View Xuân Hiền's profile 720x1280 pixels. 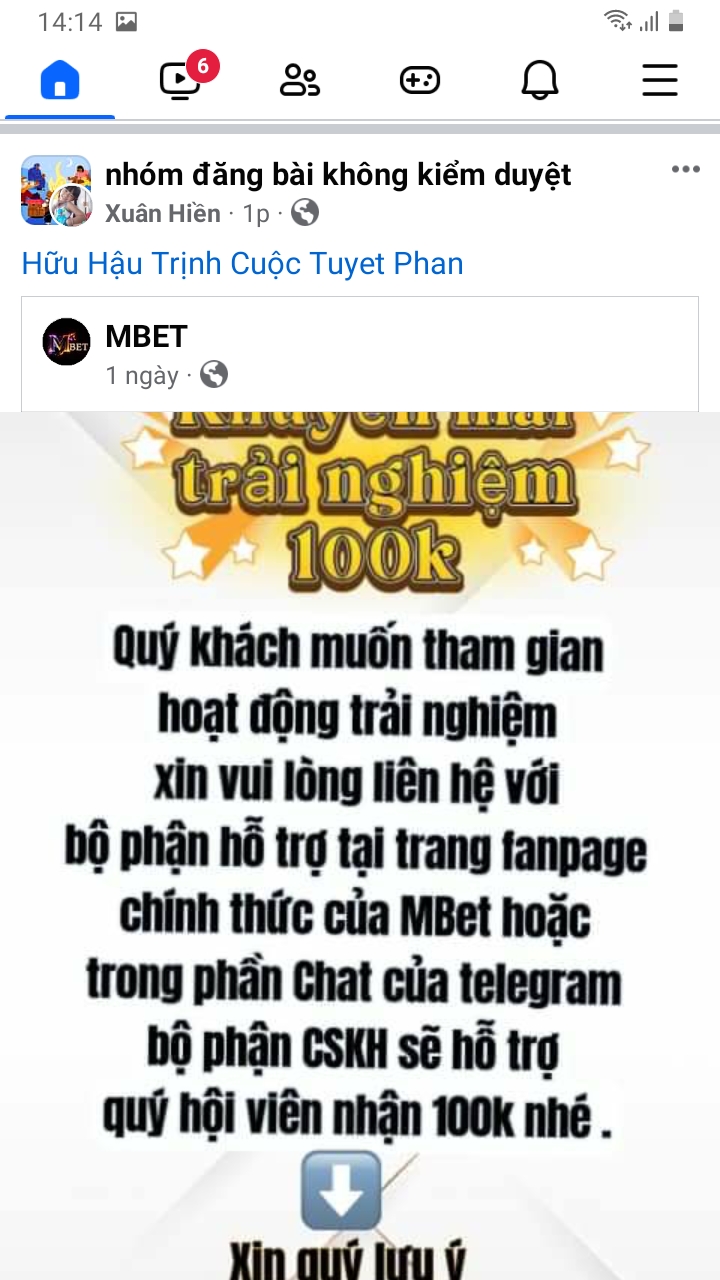coord(163,213)
